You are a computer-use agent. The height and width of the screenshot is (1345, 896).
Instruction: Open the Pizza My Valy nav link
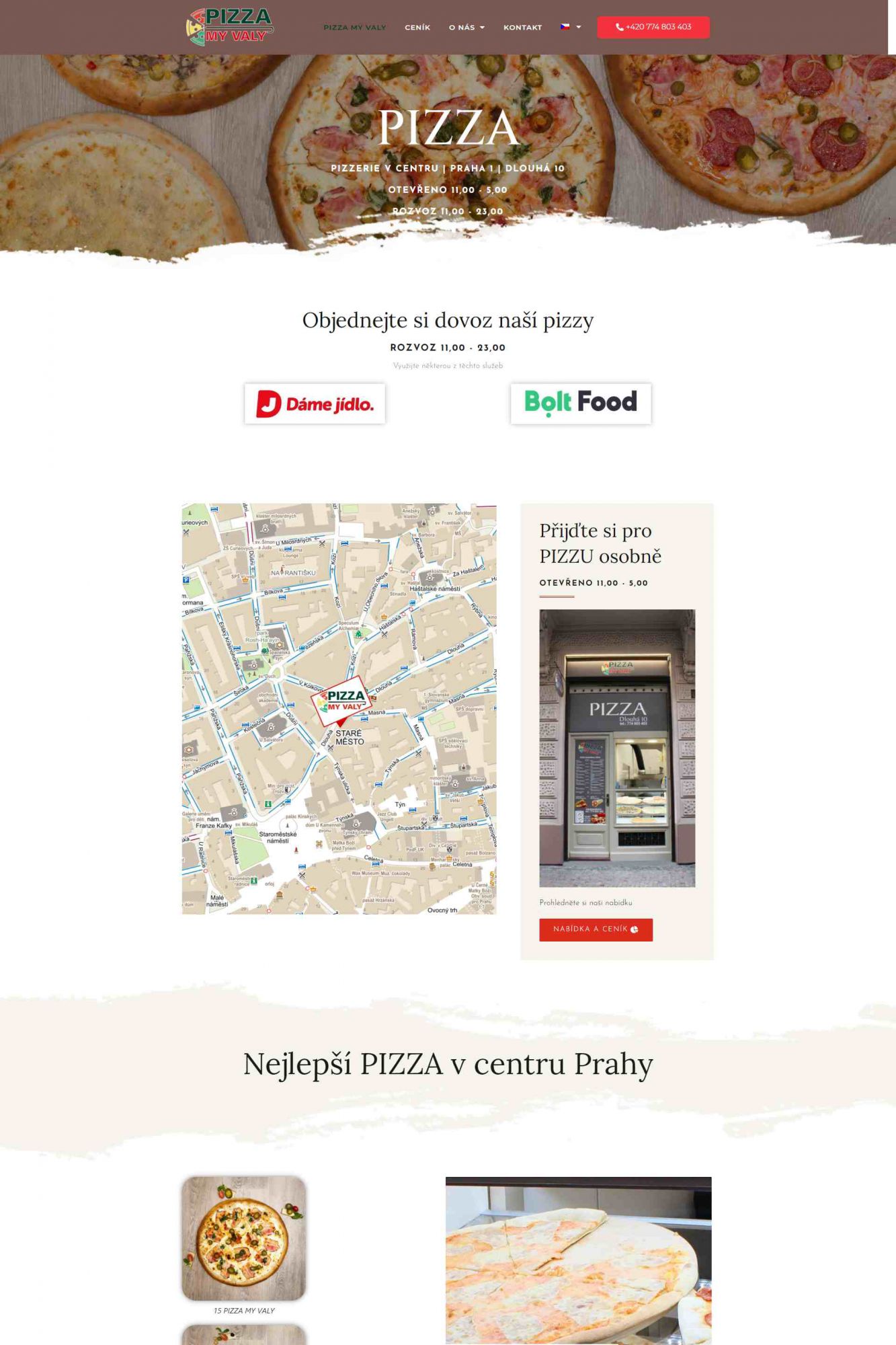click(x=354, y=28)
